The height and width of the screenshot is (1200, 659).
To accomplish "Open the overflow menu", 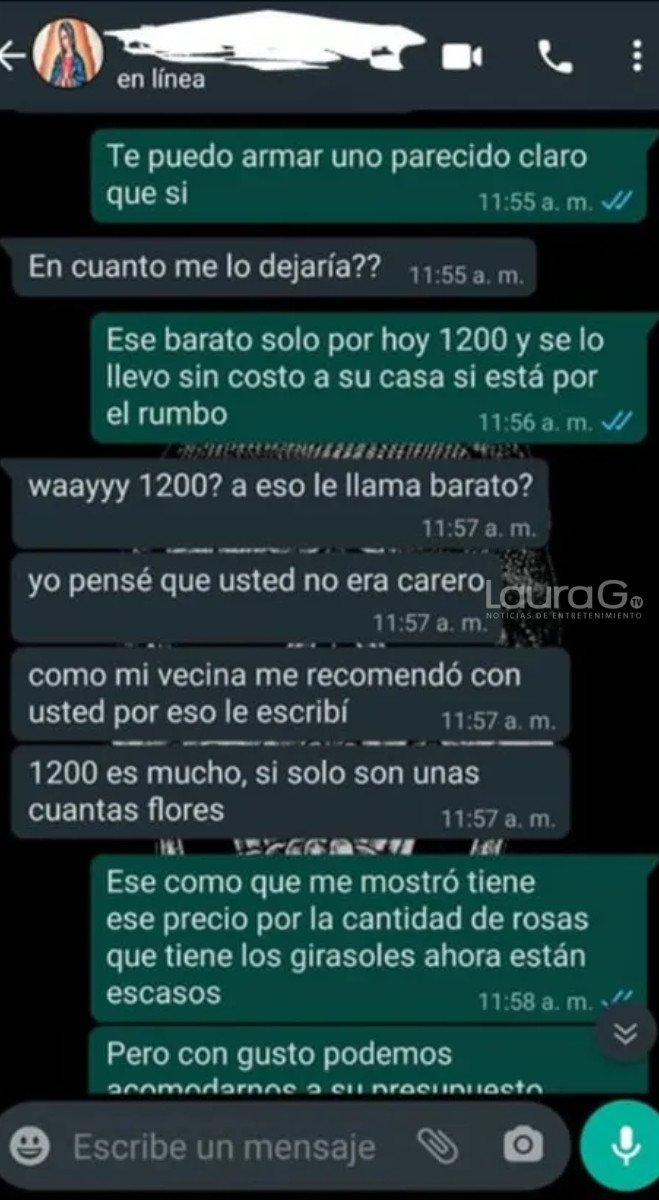I will [x=636, y=56].
